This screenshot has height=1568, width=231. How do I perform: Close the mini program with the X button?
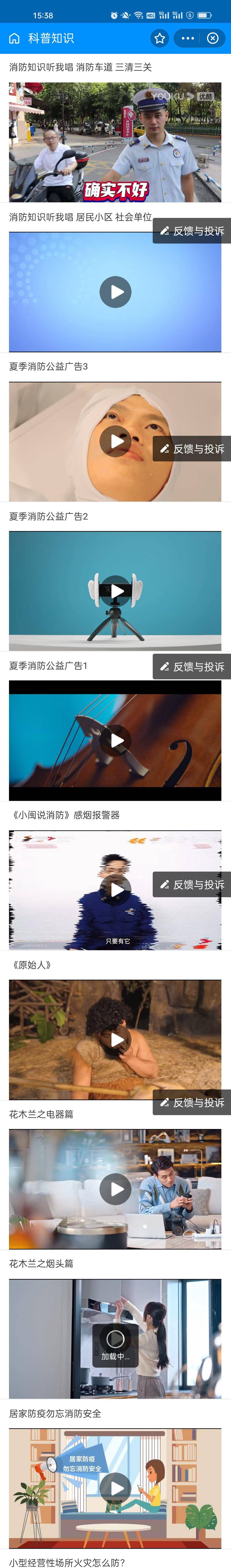coord(213,38)
